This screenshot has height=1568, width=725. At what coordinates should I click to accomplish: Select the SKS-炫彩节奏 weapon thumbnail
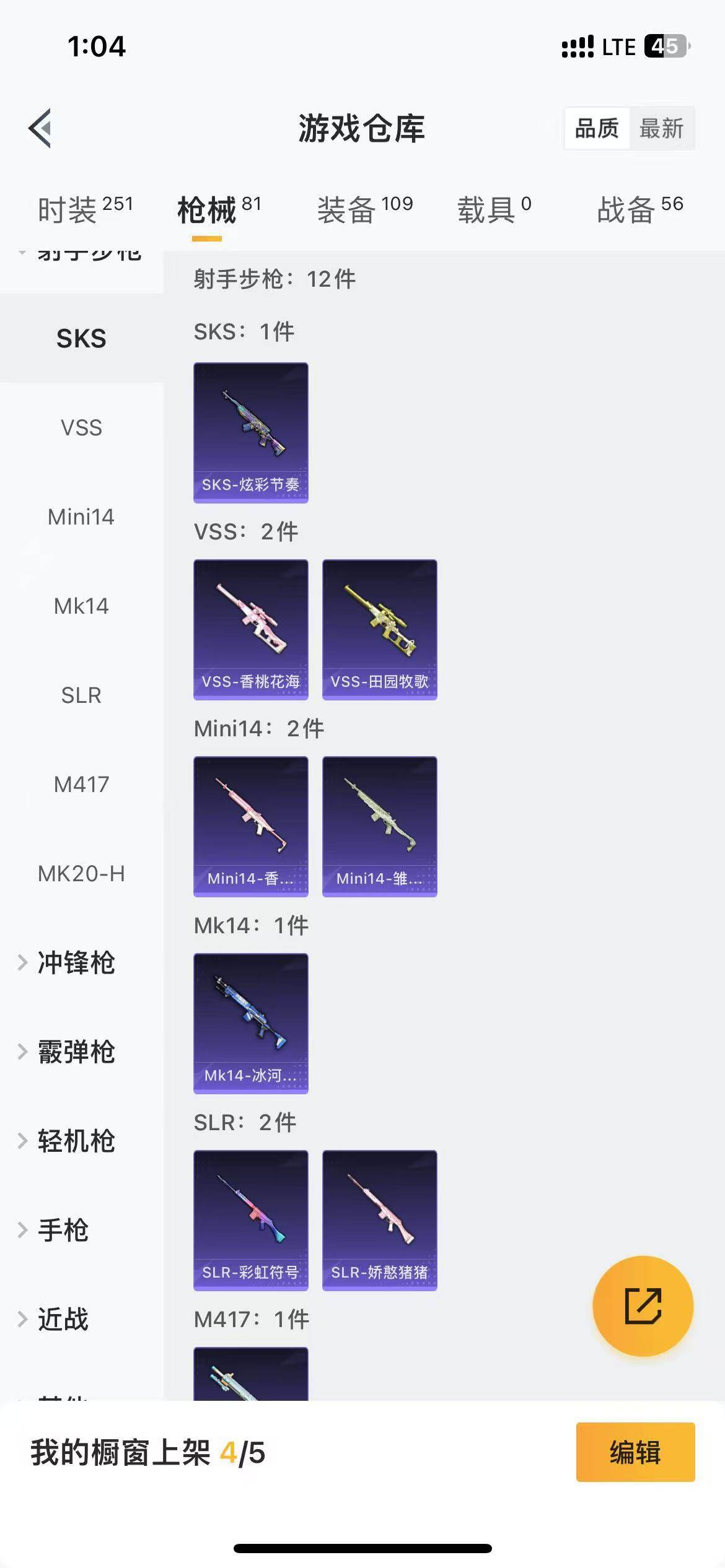click(250, 430)
